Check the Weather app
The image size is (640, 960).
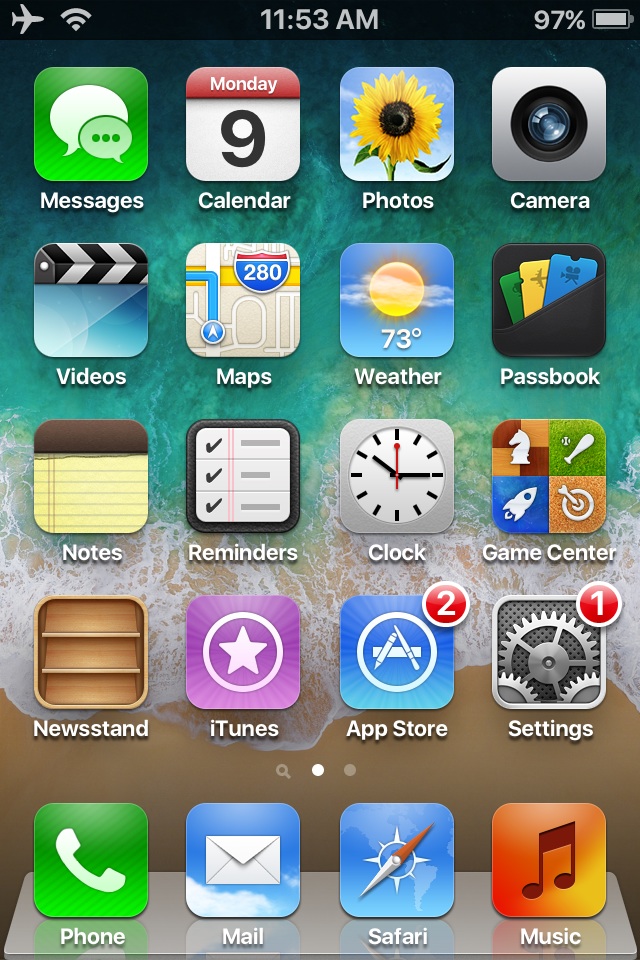click(x=397, y=300)
